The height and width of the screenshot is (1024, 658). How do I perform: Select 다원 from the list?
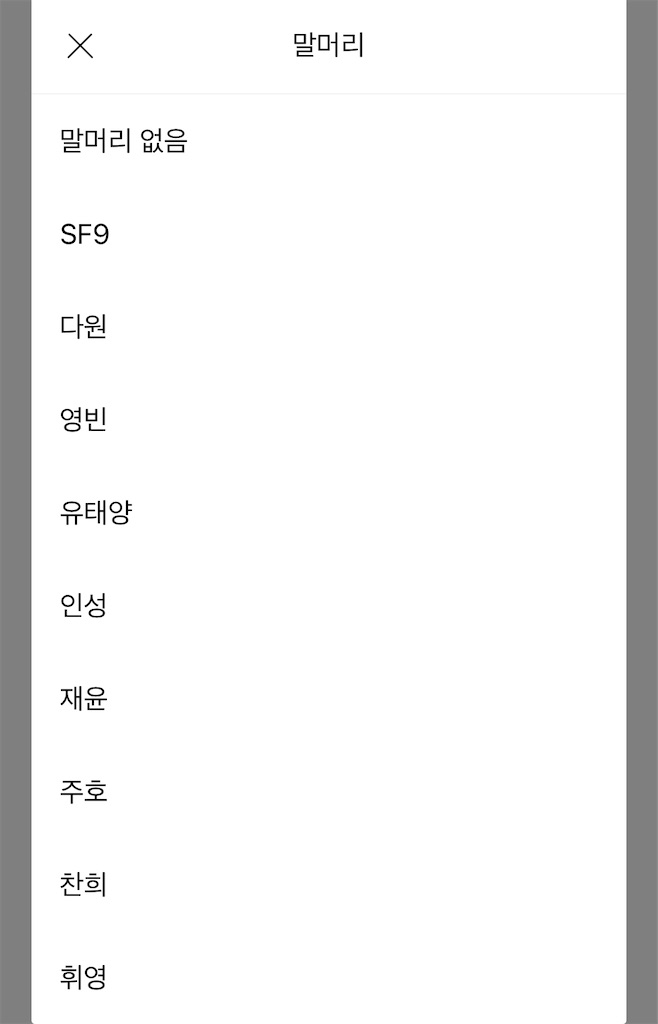click(x=84, y=327)
